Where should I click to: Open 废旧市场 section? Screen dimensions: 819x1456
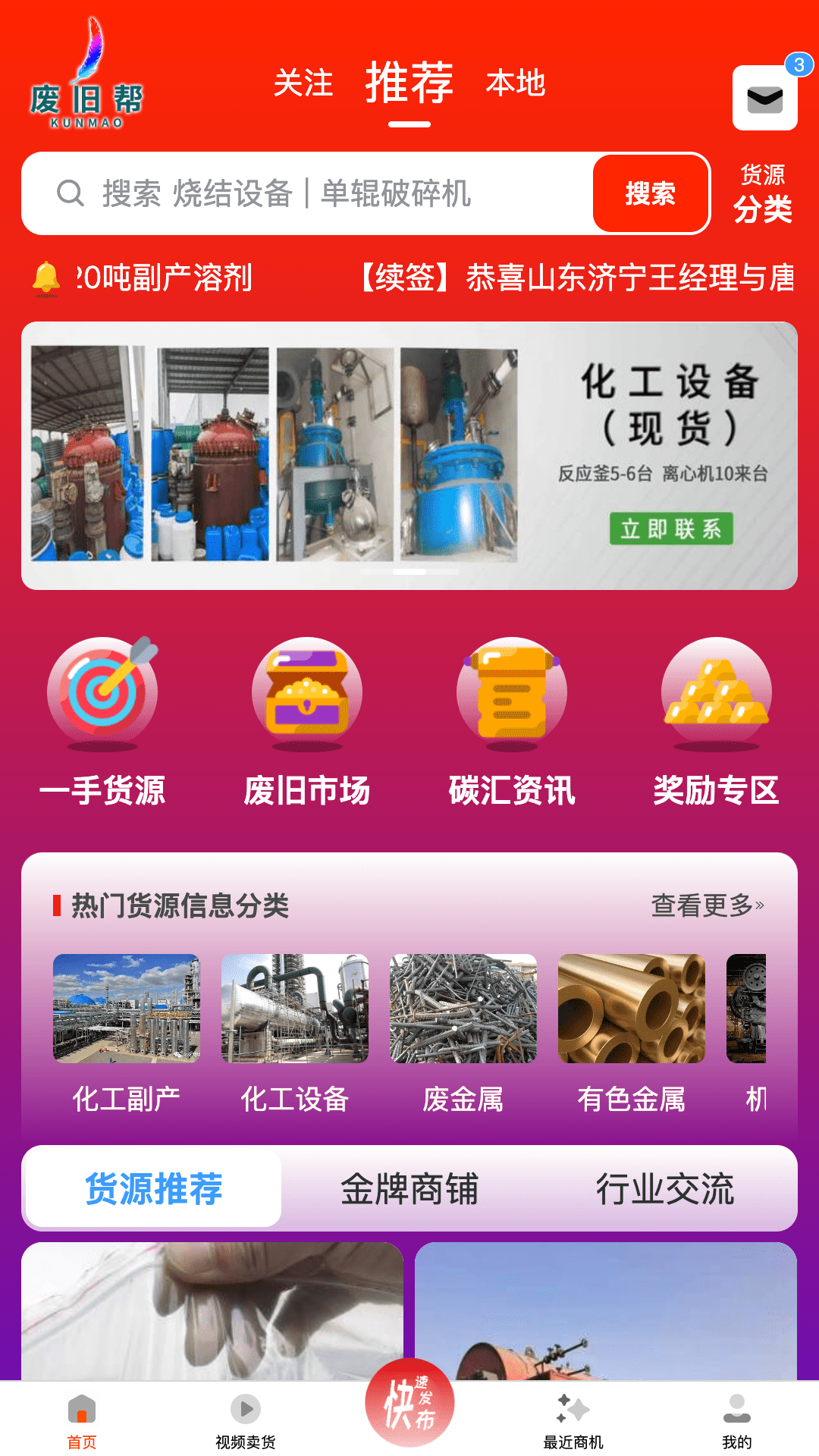click(x=307, y=720)
